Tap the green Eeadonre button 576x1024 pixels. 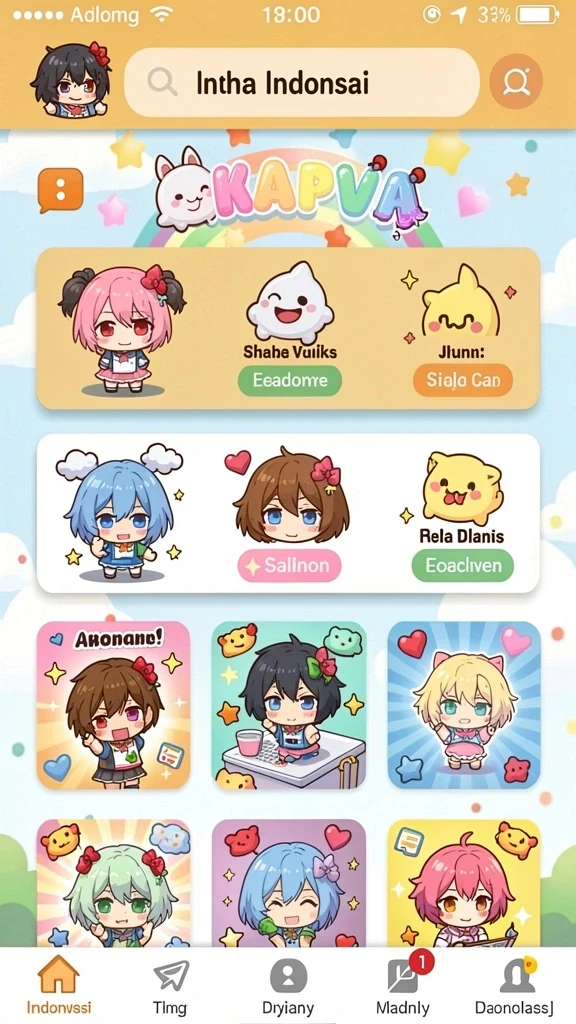tap(289, 381)
